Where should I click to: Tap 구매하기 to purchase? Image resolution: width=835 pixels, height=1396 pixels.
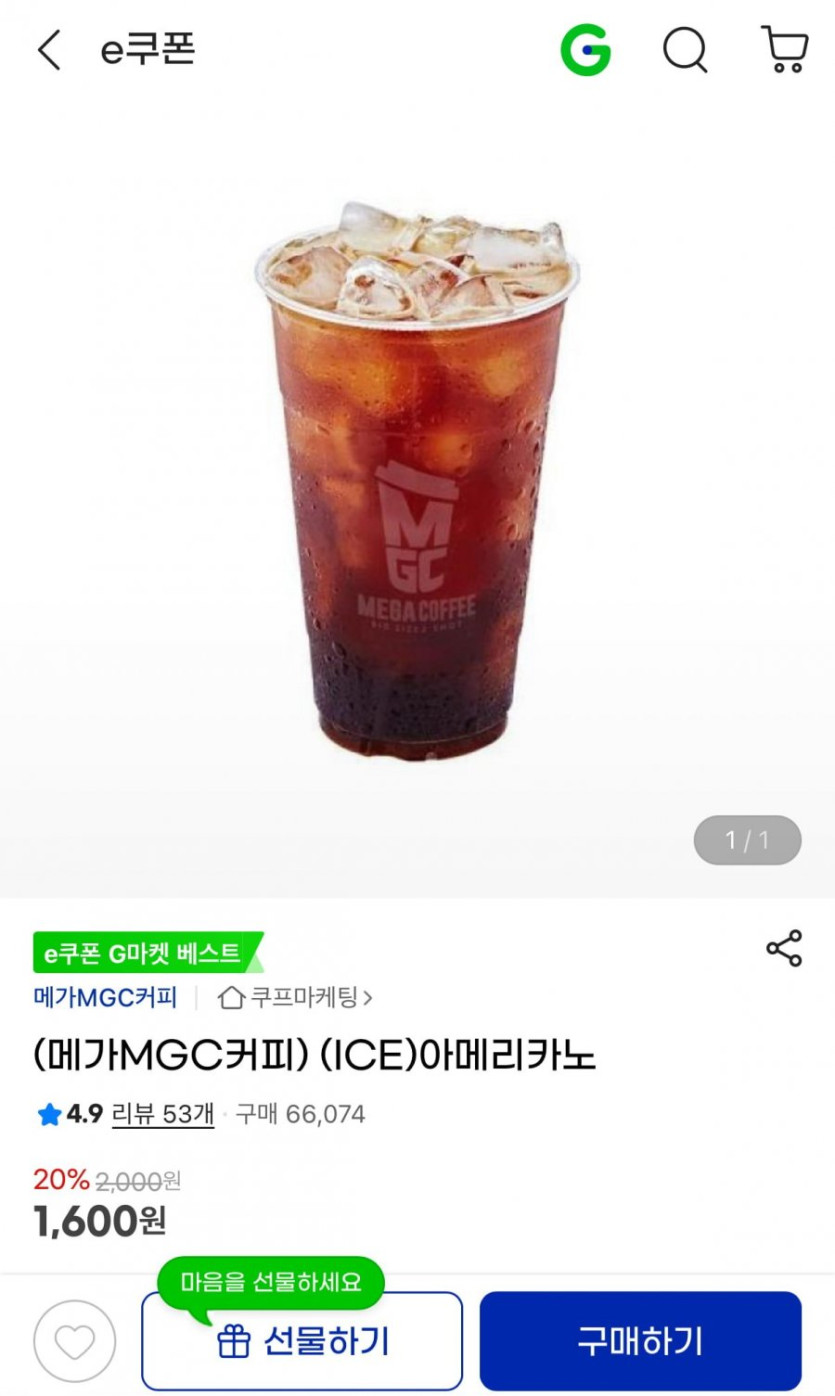coord(640,1341)
